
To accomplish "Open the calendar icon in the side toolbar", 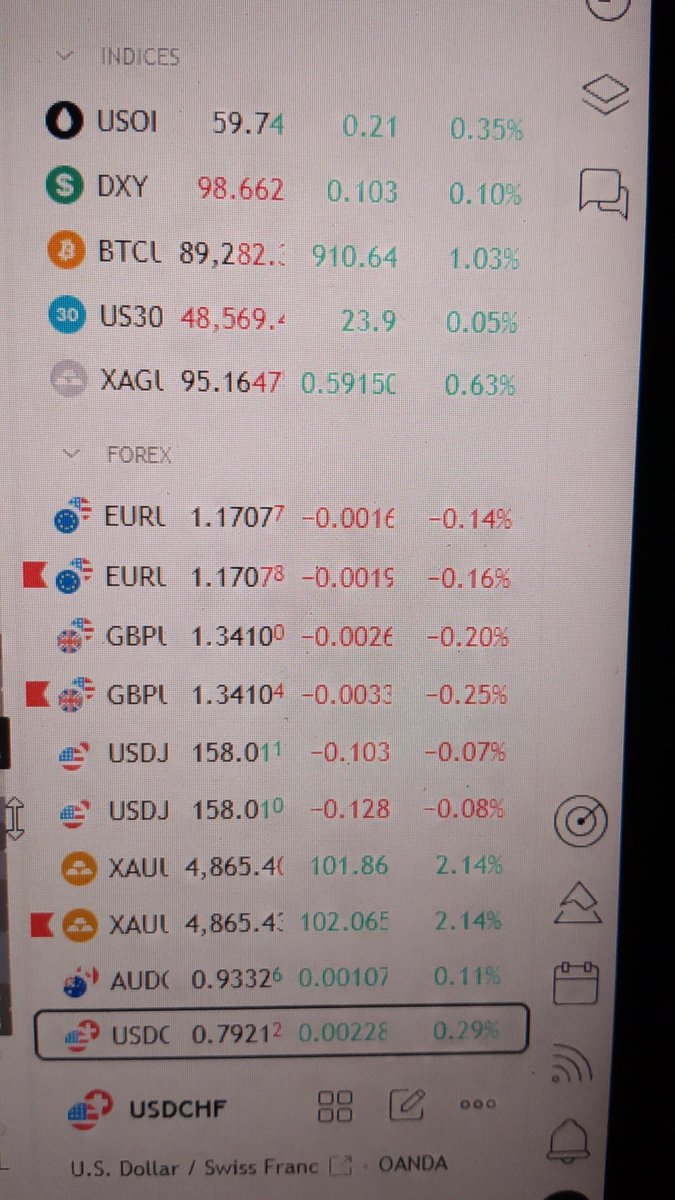I will (577, 982).
